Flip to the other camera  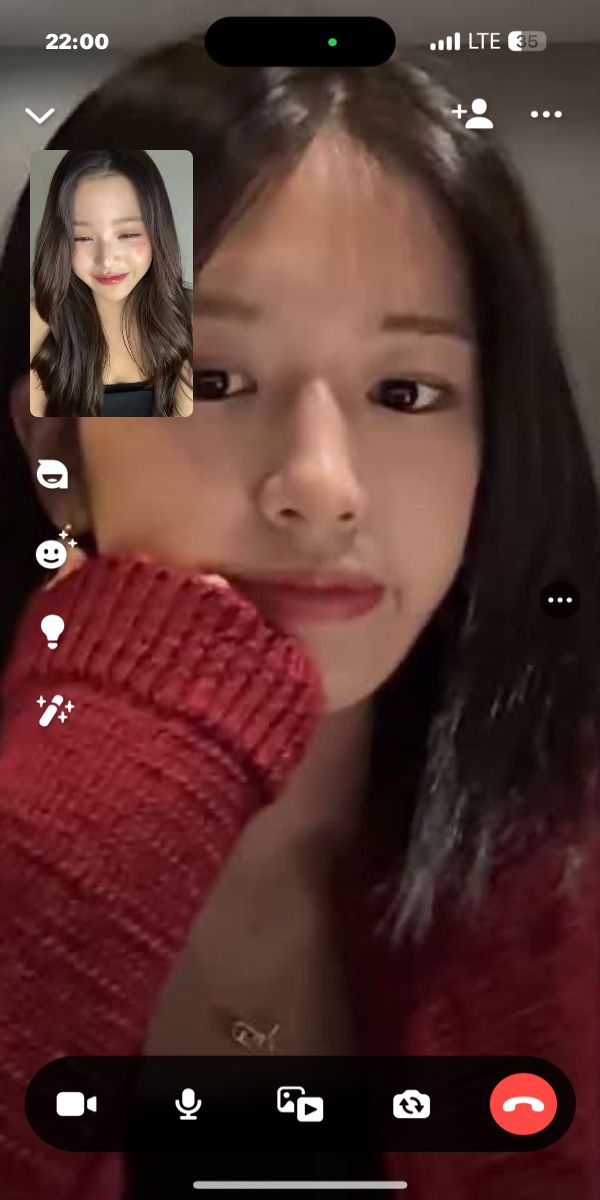(x=411, y=1104)
